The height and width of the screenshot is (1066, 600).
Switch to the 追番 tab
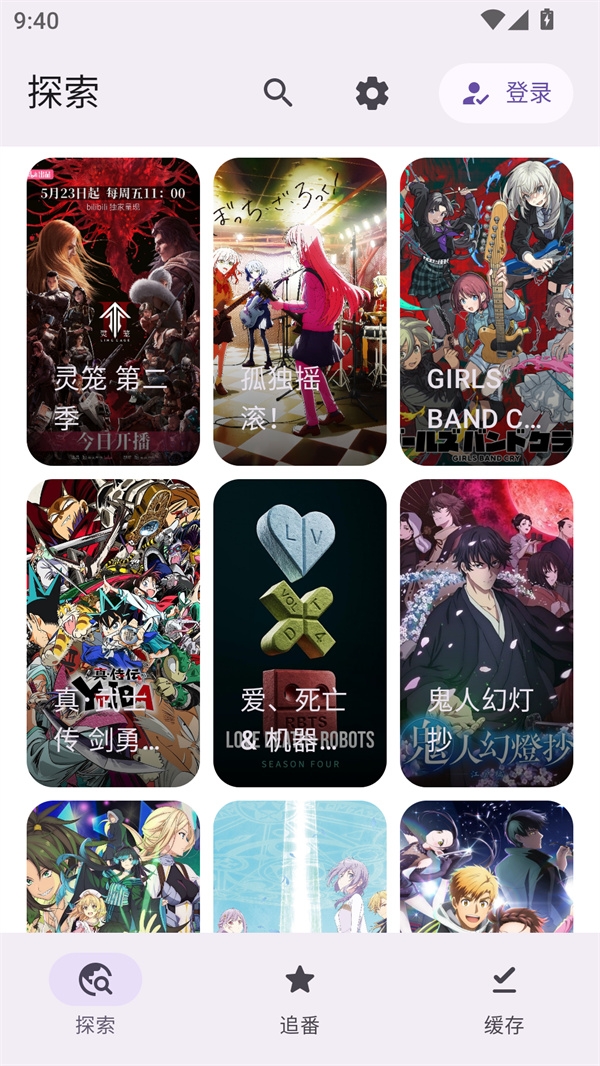(x=300, y=996)
